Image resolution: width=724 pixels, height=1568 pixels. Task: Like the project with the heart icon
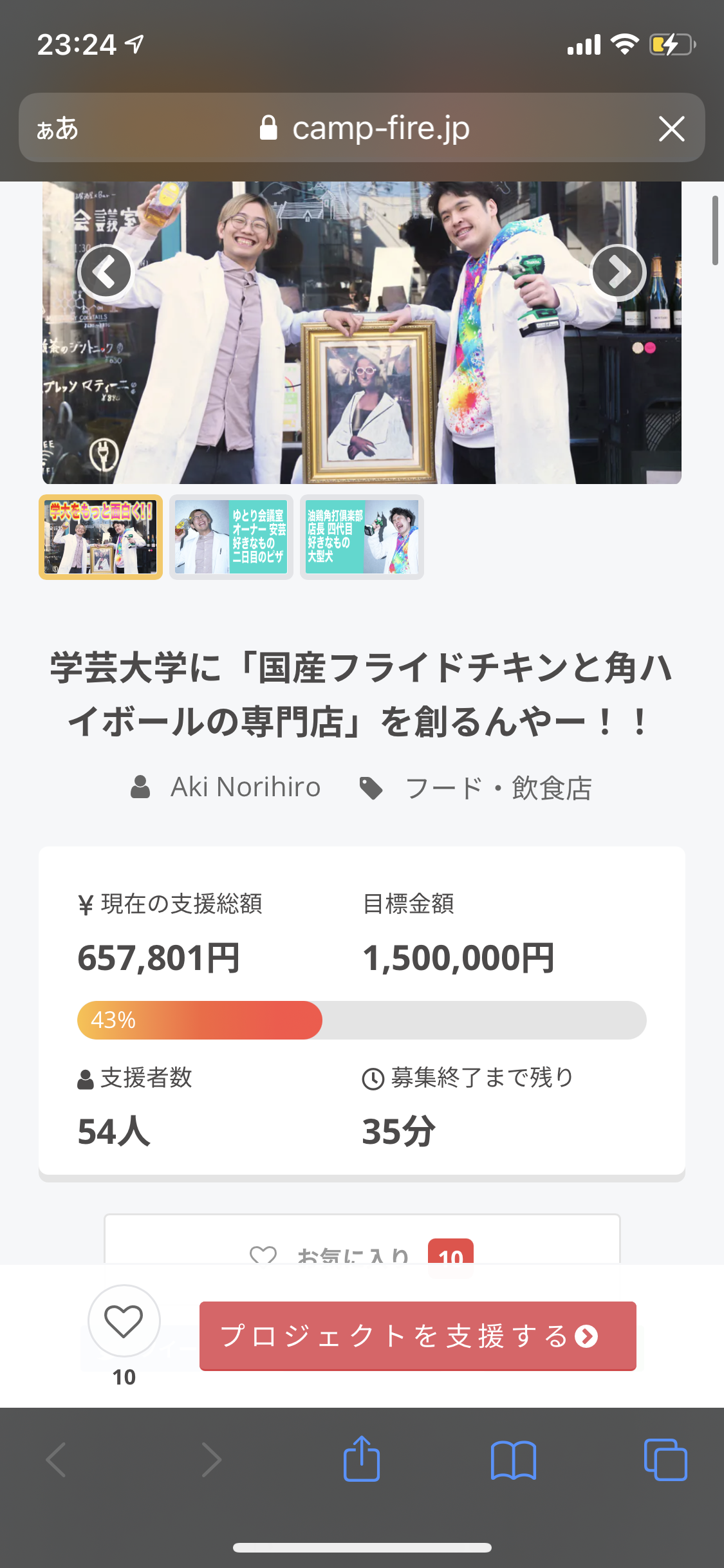click(124, 1321)
